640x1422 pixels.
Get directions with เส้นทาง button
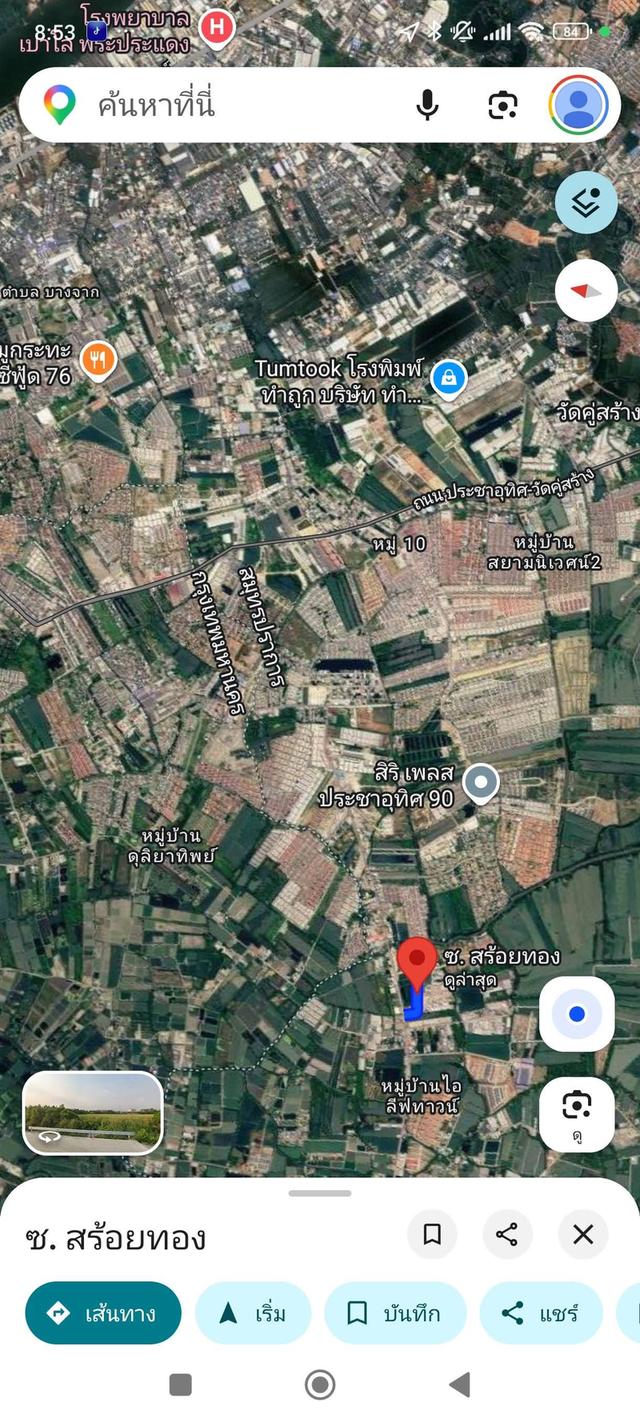103,1312
